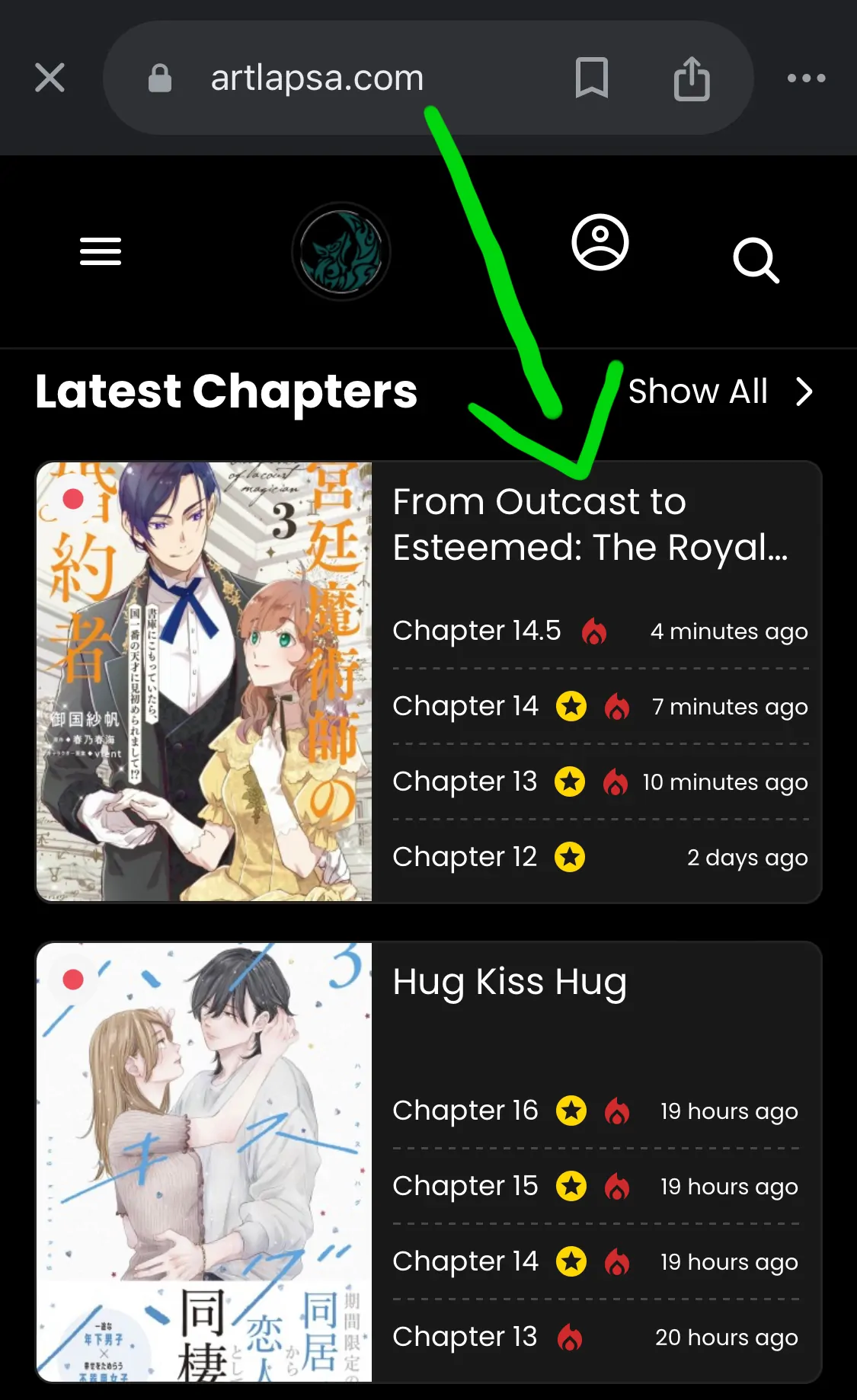
Task: Tap the artlapsa.com address bar
Action: [x=316, y=78]
